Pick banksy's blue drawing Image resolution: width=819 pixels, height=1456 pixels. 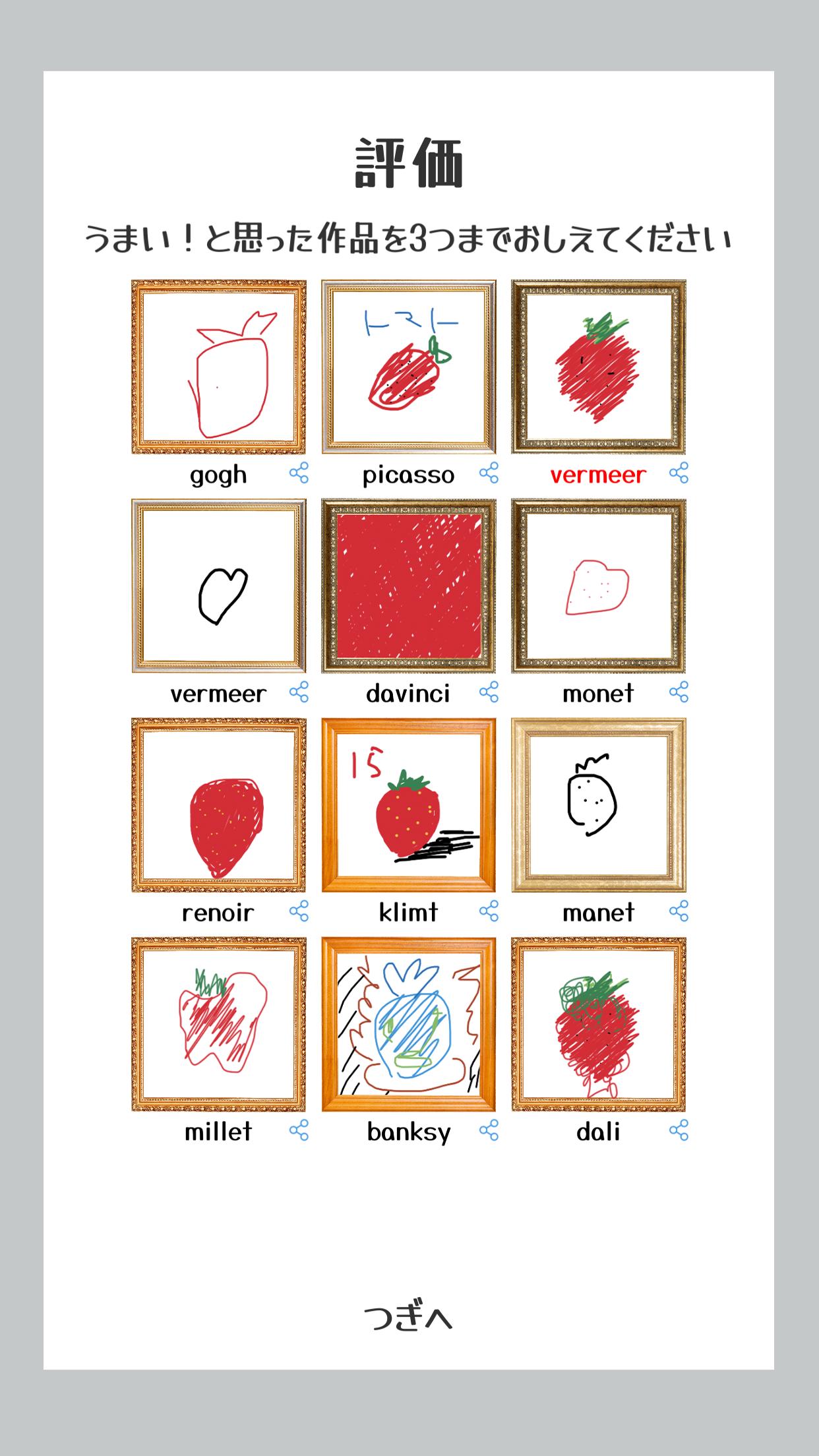tap(408, 1024)
